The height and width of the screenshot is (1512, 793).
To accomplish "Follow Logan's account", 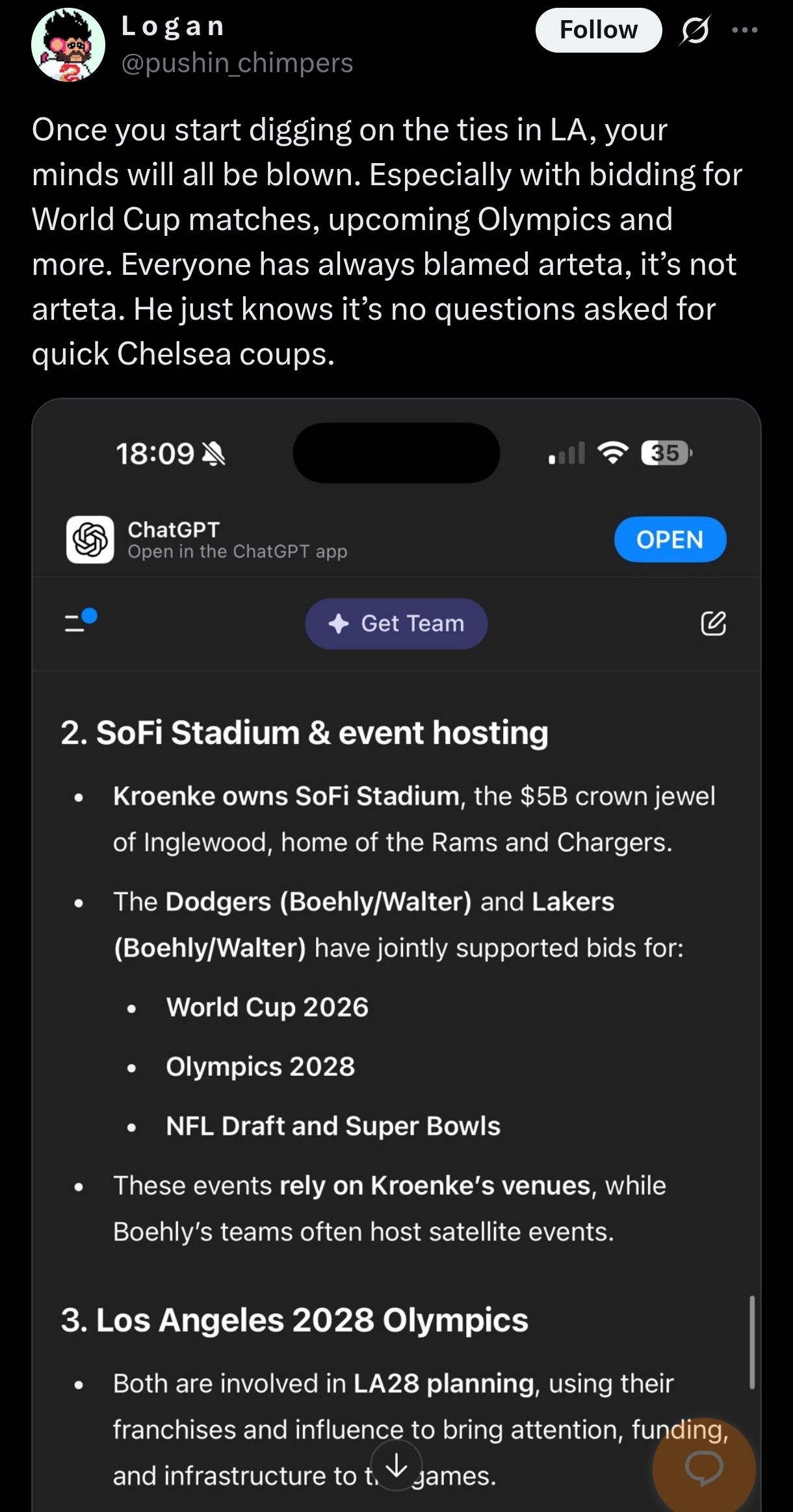I will pyautogui.click(x=598, y=30).
